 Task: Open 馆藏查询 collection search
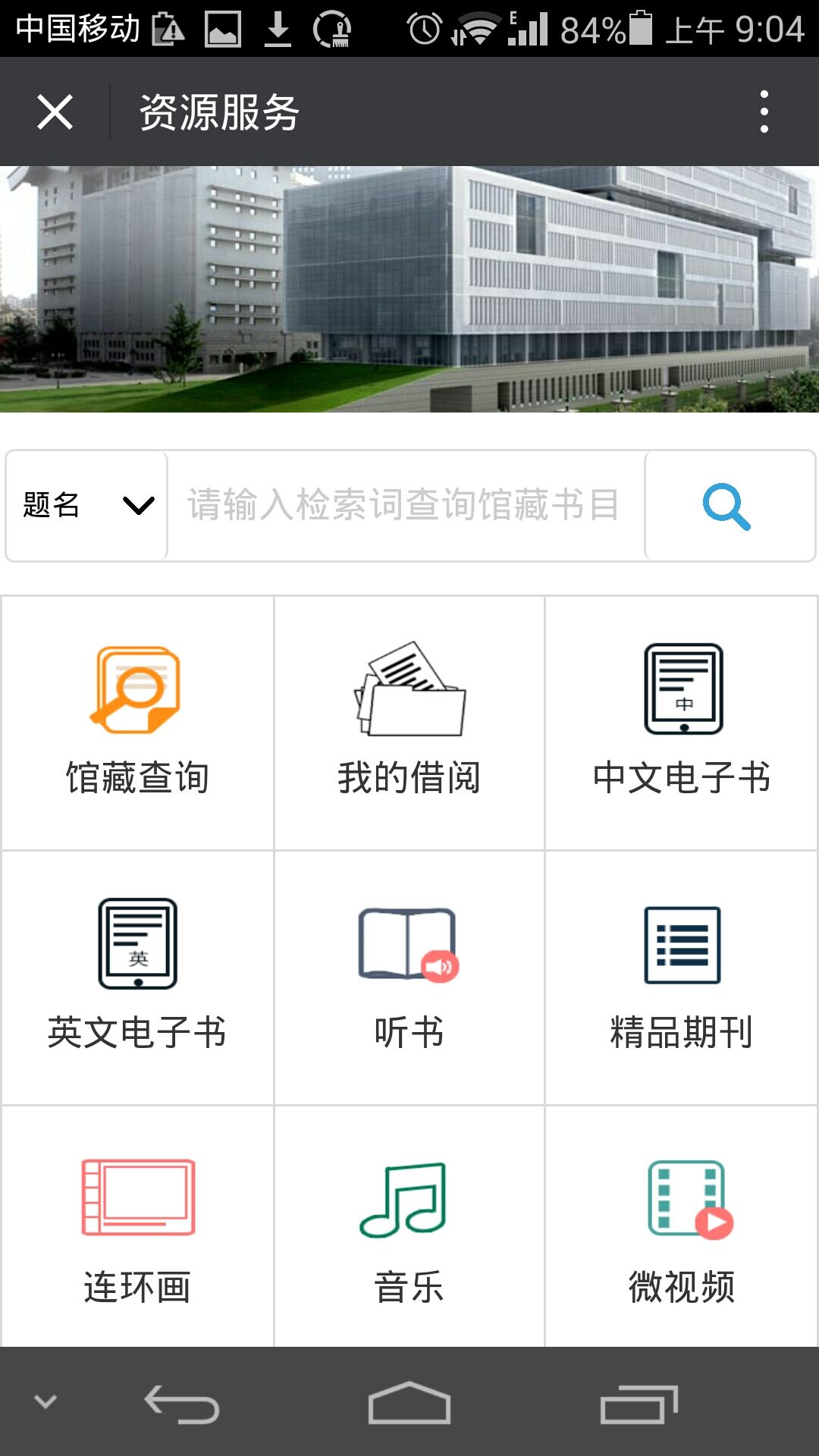pyautogui.click(x=137, y=723)
